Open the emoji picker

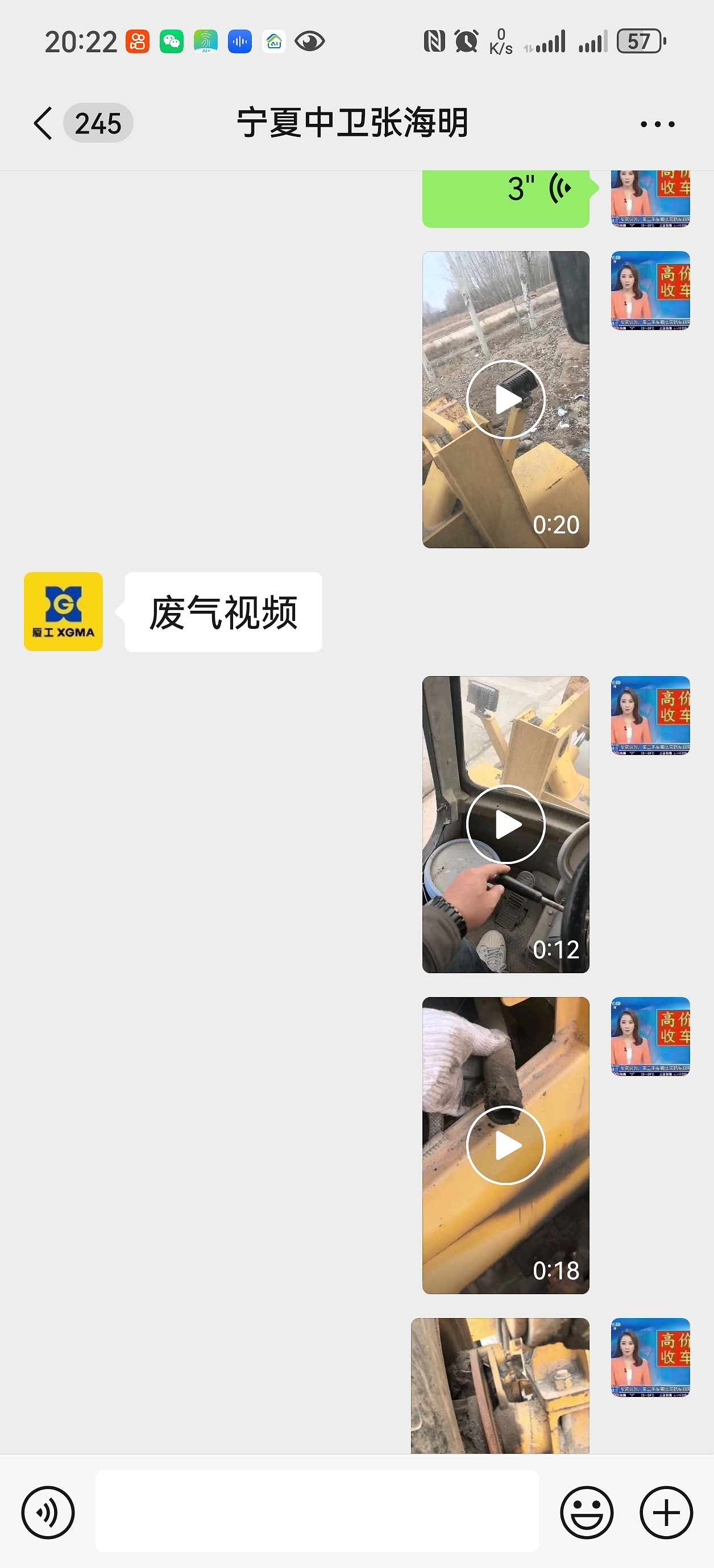pos(587,1512)
